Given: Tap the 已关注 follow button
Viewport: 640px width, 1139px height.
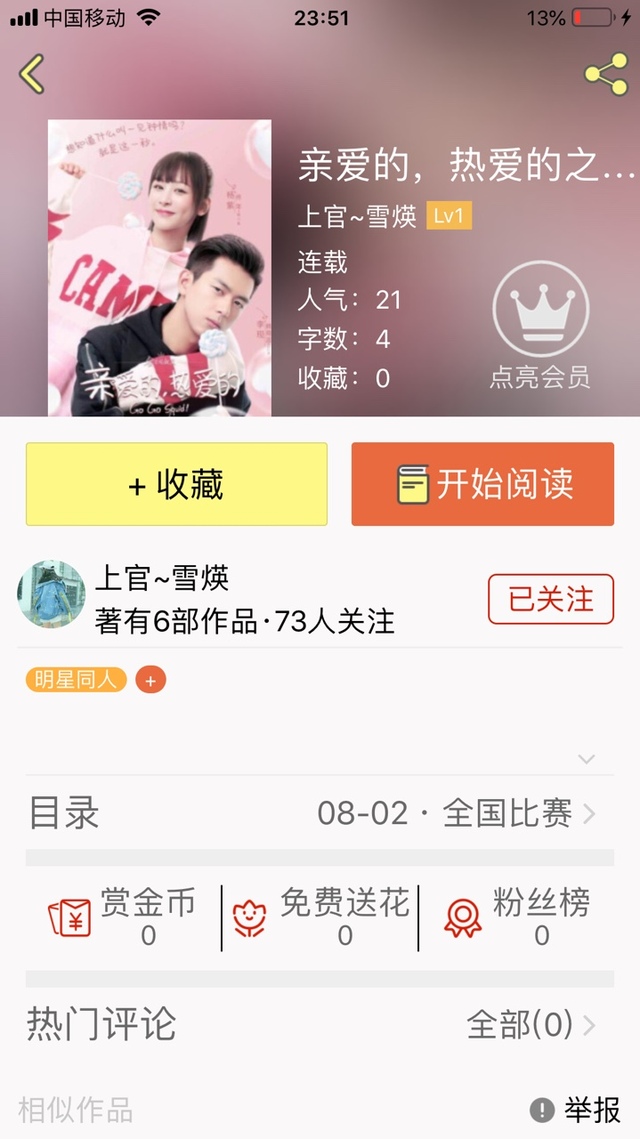Looking at the screenshot, I should pos(550,599).
